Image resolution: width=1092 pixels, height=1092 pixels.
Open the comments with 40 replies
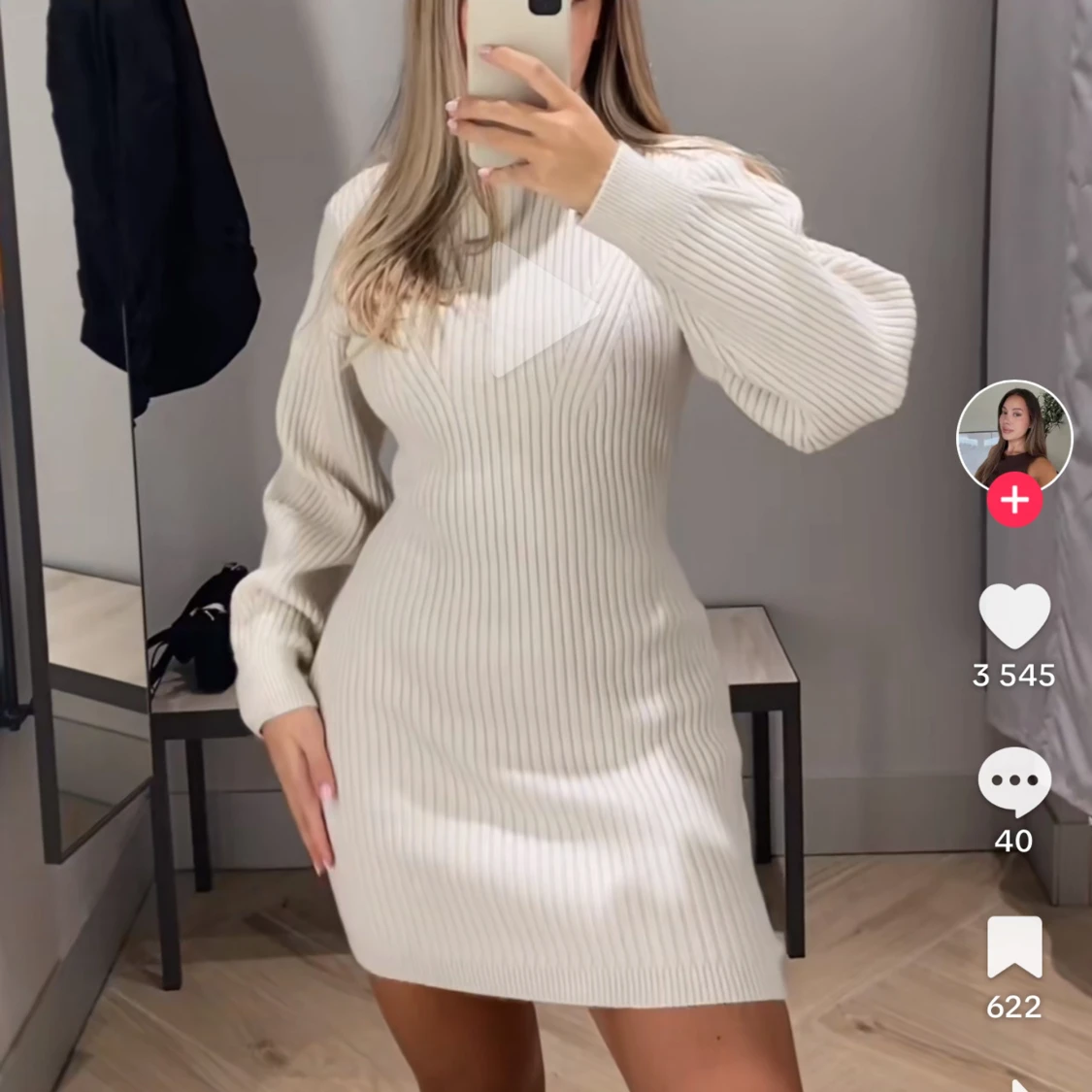[1014, 782]
